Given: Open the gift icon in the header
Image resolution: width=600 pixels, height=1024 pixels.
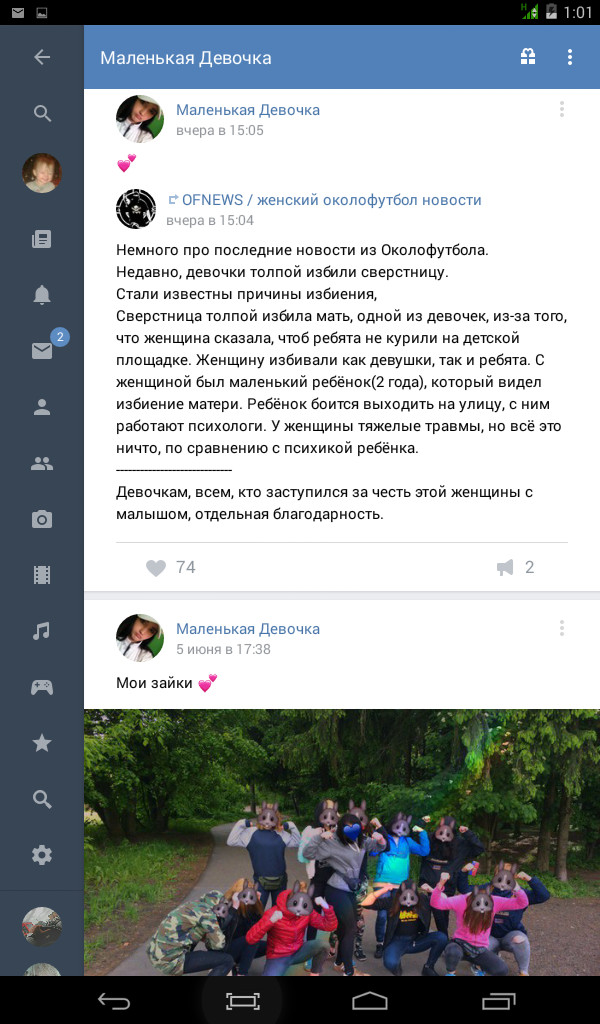Looking at the screenshot, I should pos(528,57).
